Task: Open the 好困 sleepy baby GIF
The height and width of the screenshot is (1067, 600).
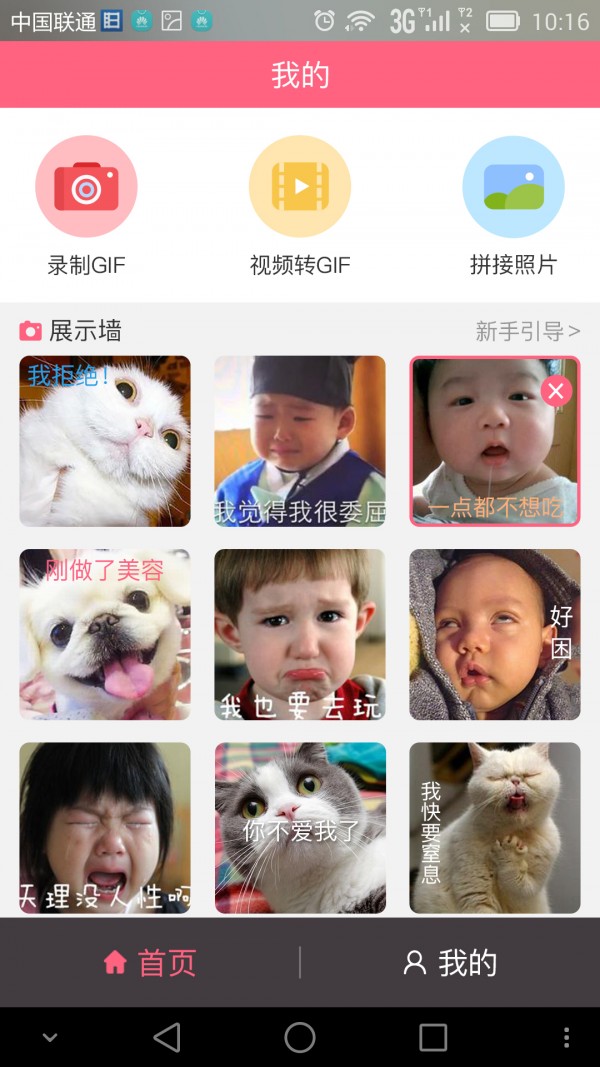Action: 494,634
